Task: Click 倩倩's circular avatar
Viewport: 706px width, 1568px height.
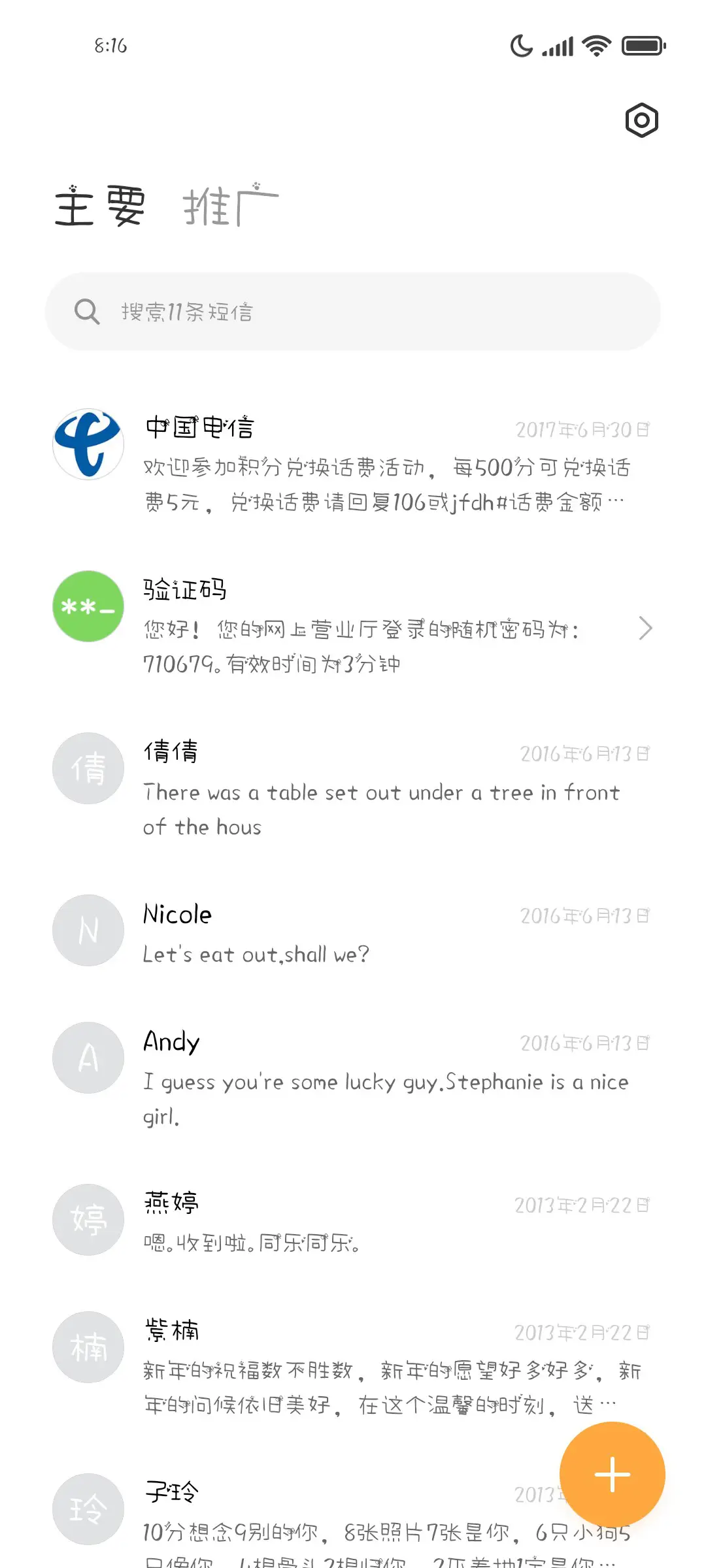Action: [88, 768]
